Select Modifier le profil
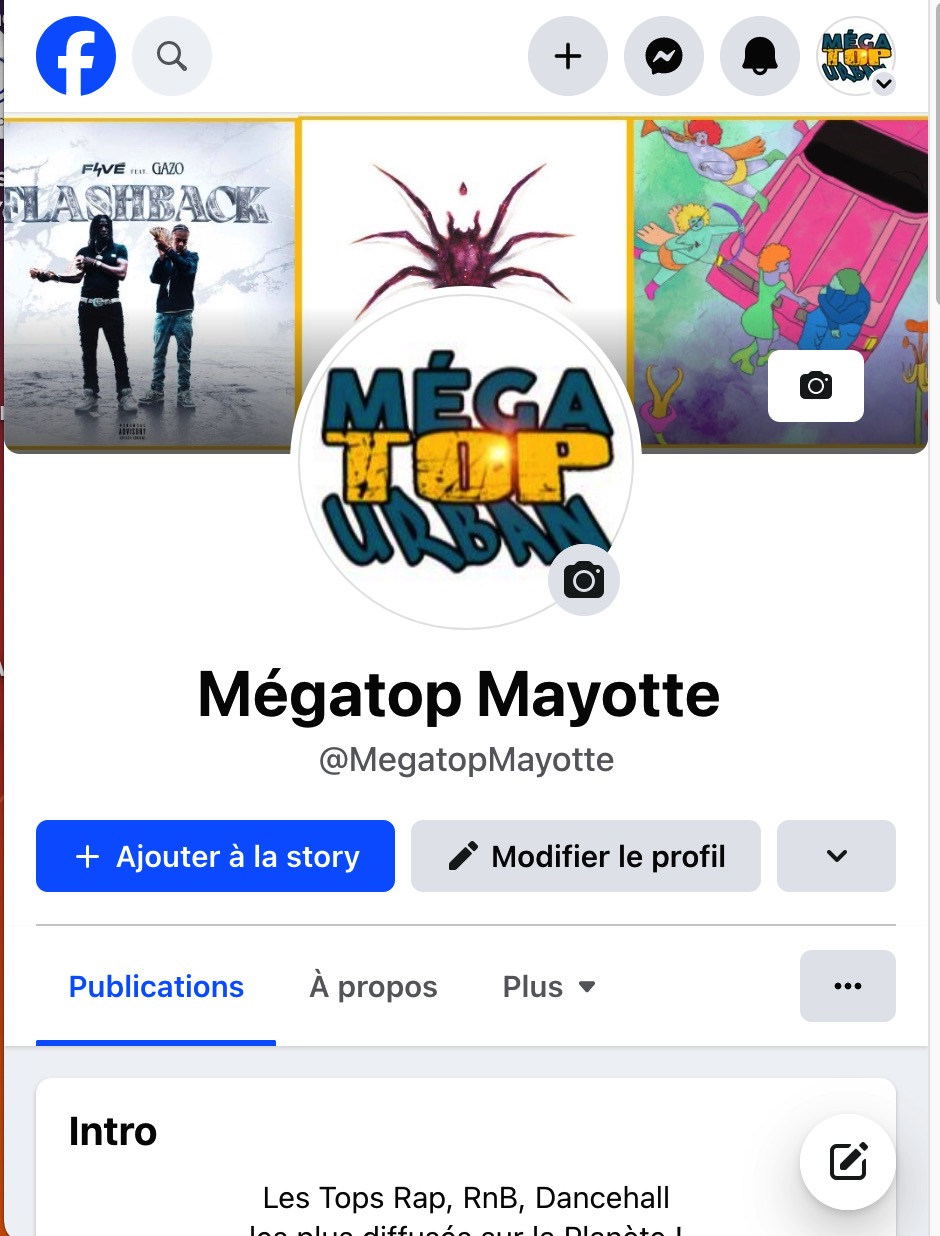 [586, 856]
